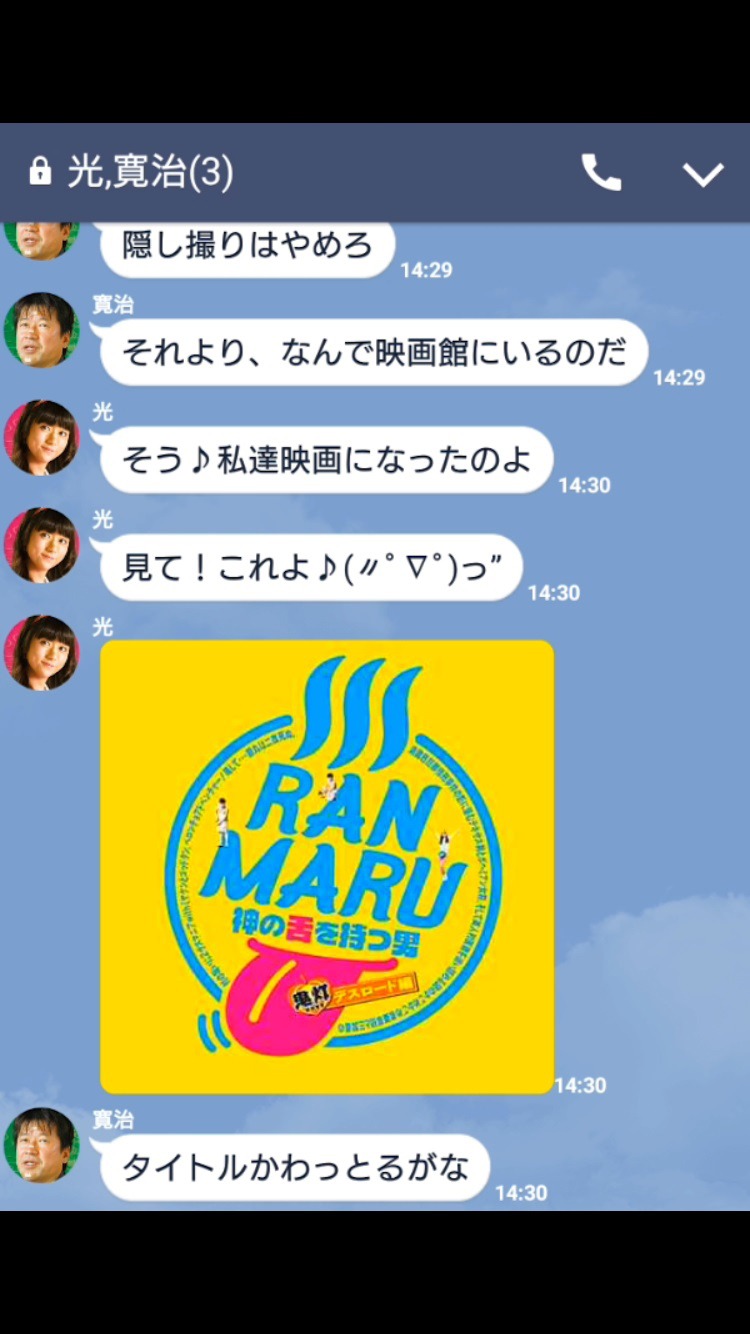Open the RANMARU poster image sent by 光
The height and width of the screenshot is (1334, 750).
tap(327, 866)
